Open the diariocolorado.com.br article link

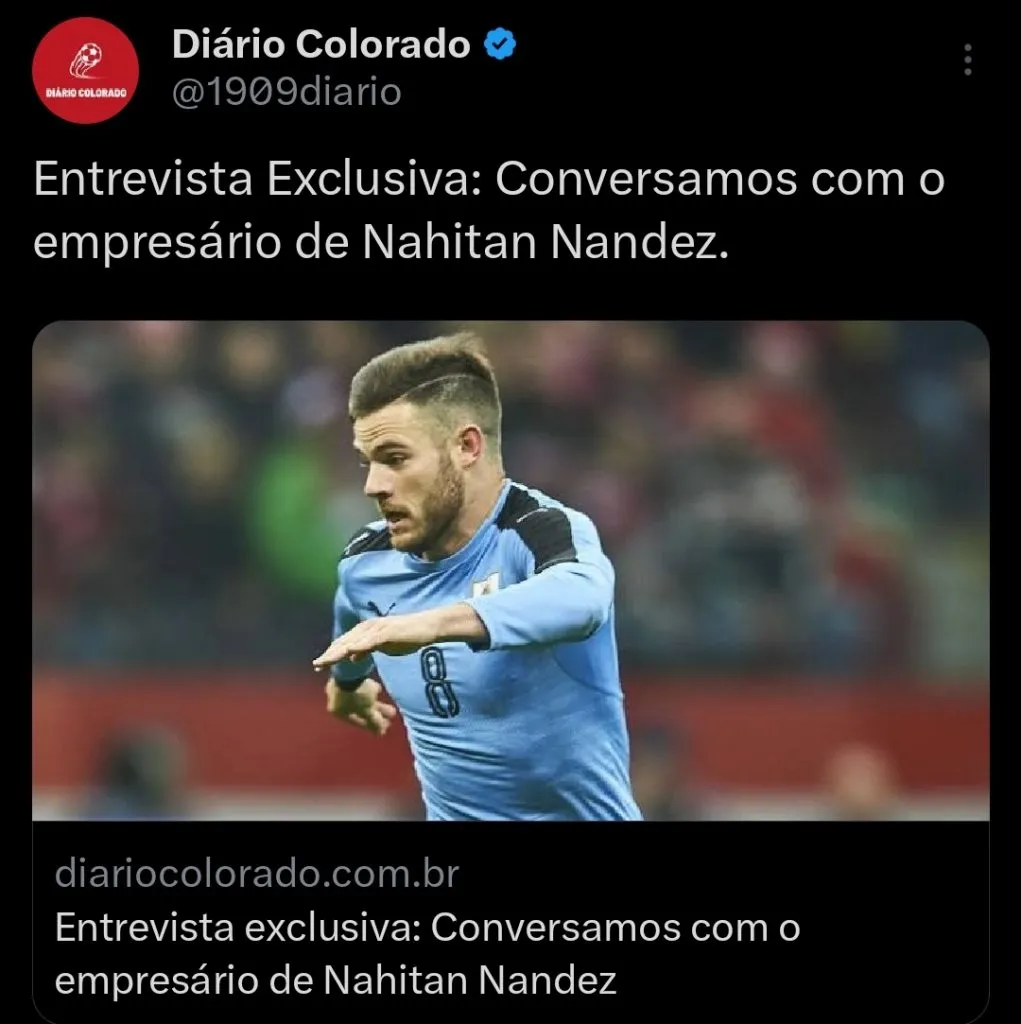(257, 872)
